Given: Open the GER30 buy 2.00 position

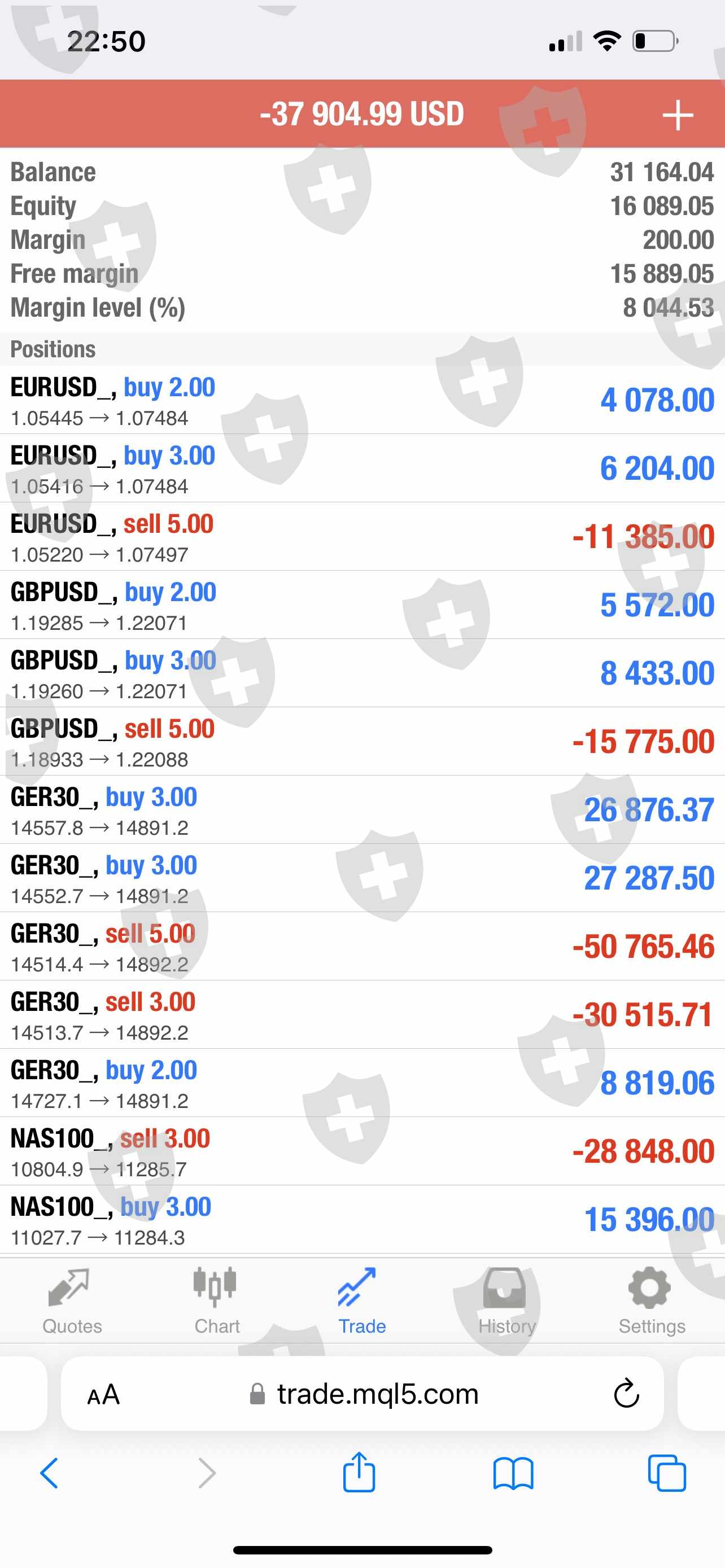Looking at the screenshot, I should tap(362, 1083).
